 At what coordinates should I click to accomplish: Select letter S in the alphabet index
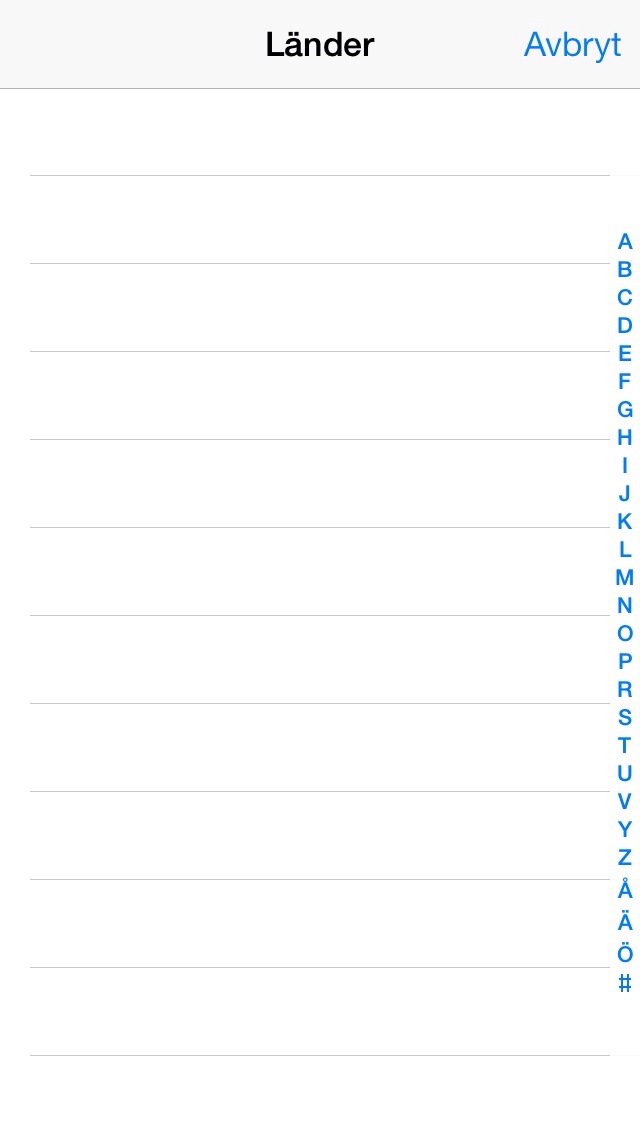pos(625,717)
